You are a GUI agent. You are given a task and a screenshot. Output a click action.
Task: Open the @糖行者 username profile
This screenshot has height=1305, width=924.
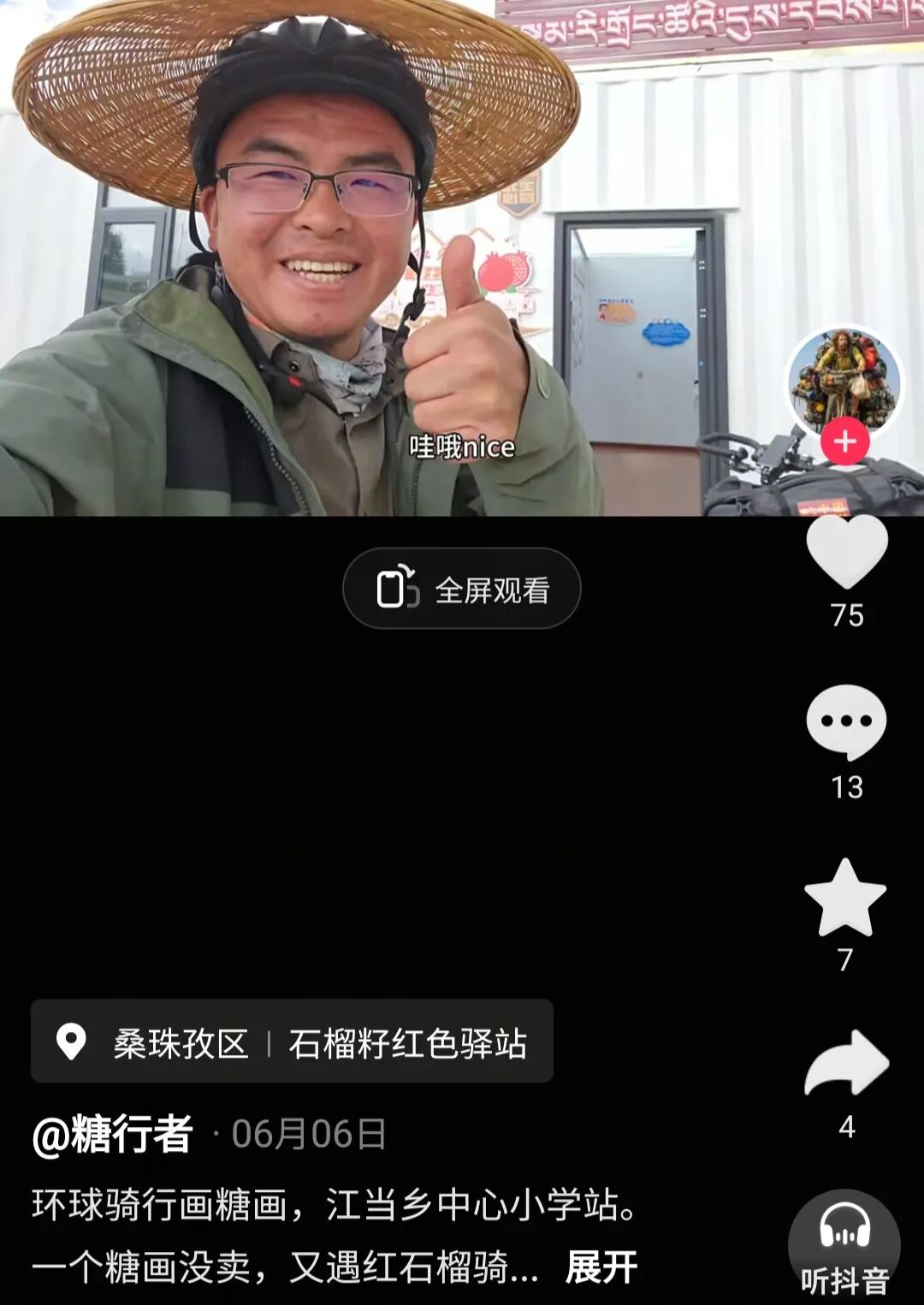coord(112,1135)
